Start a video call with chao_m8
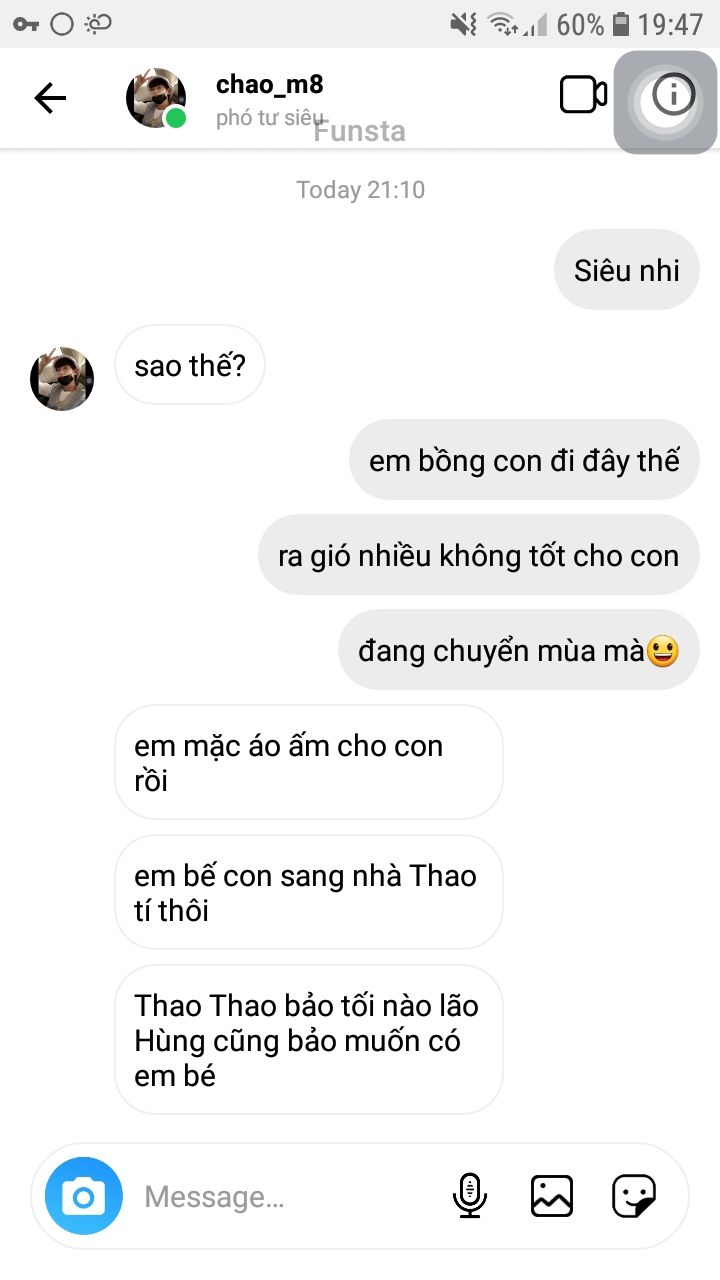The image size is (720, 1280). coord(583,95)
